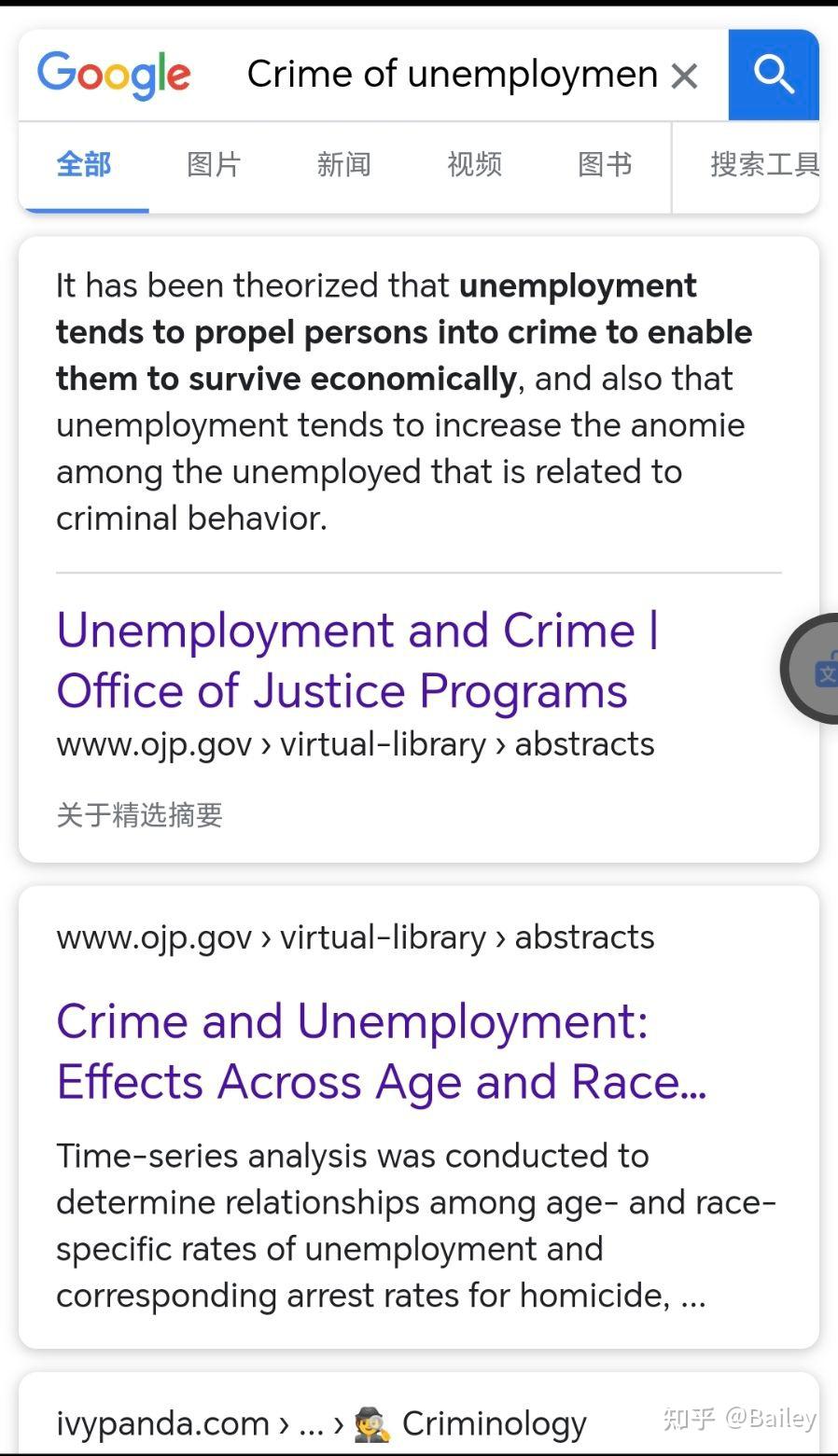
Task: Open 关于精选摘要 info link
Action: 139,815
